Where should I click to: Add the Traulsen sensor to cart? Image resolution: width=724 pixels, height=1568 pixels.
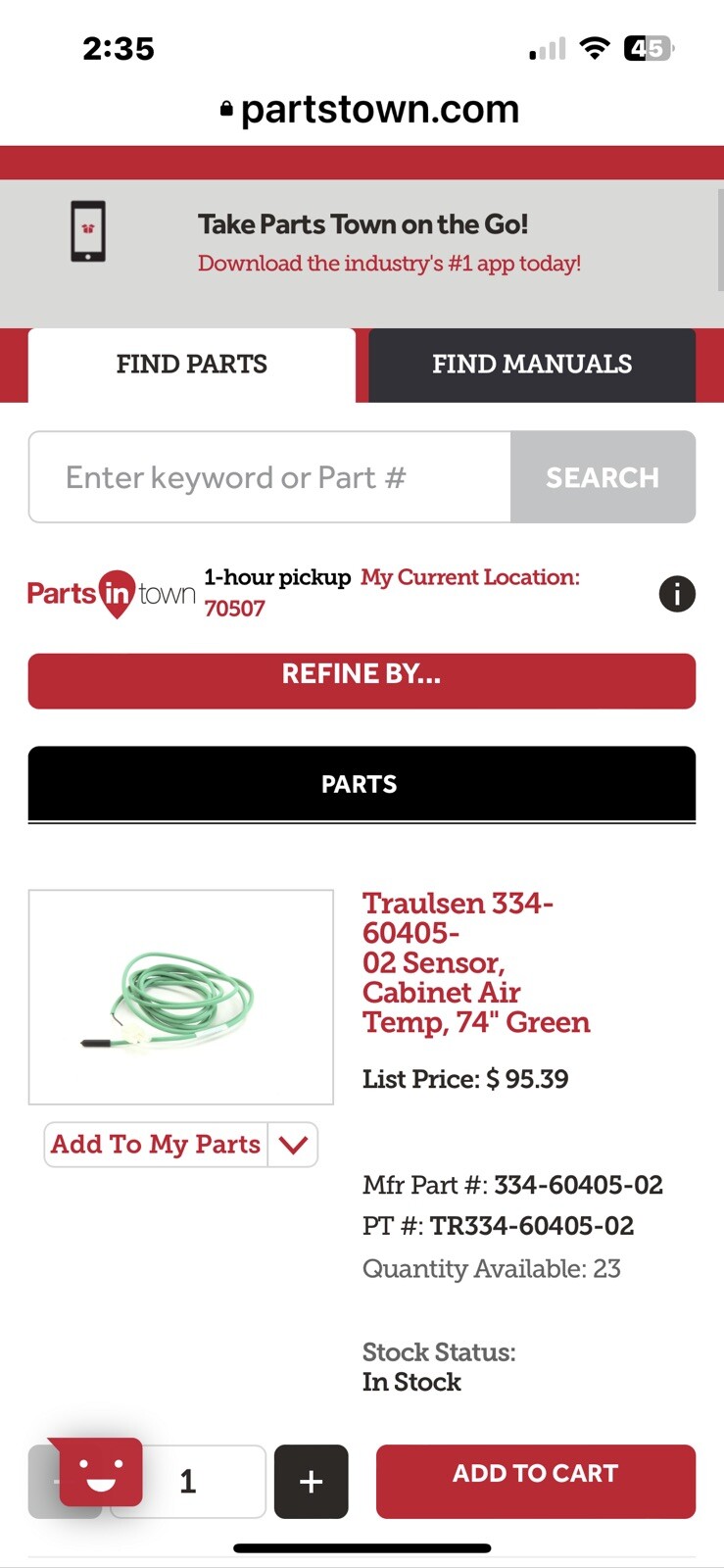coord(536,1482)
